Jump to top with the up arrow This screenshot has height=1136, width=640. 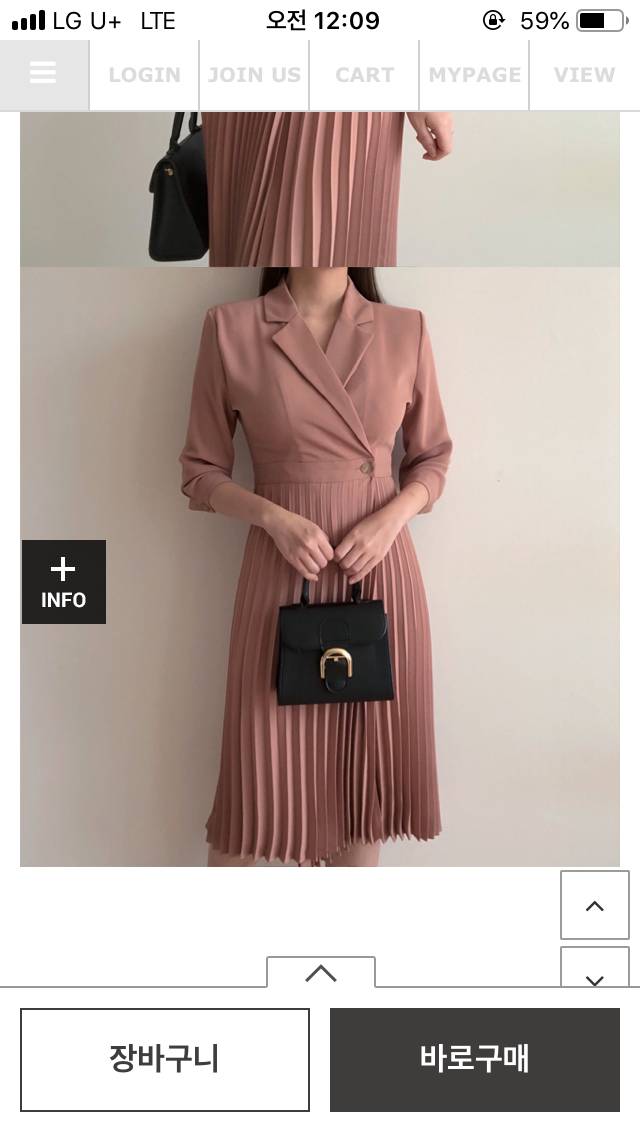click(594, 905)
